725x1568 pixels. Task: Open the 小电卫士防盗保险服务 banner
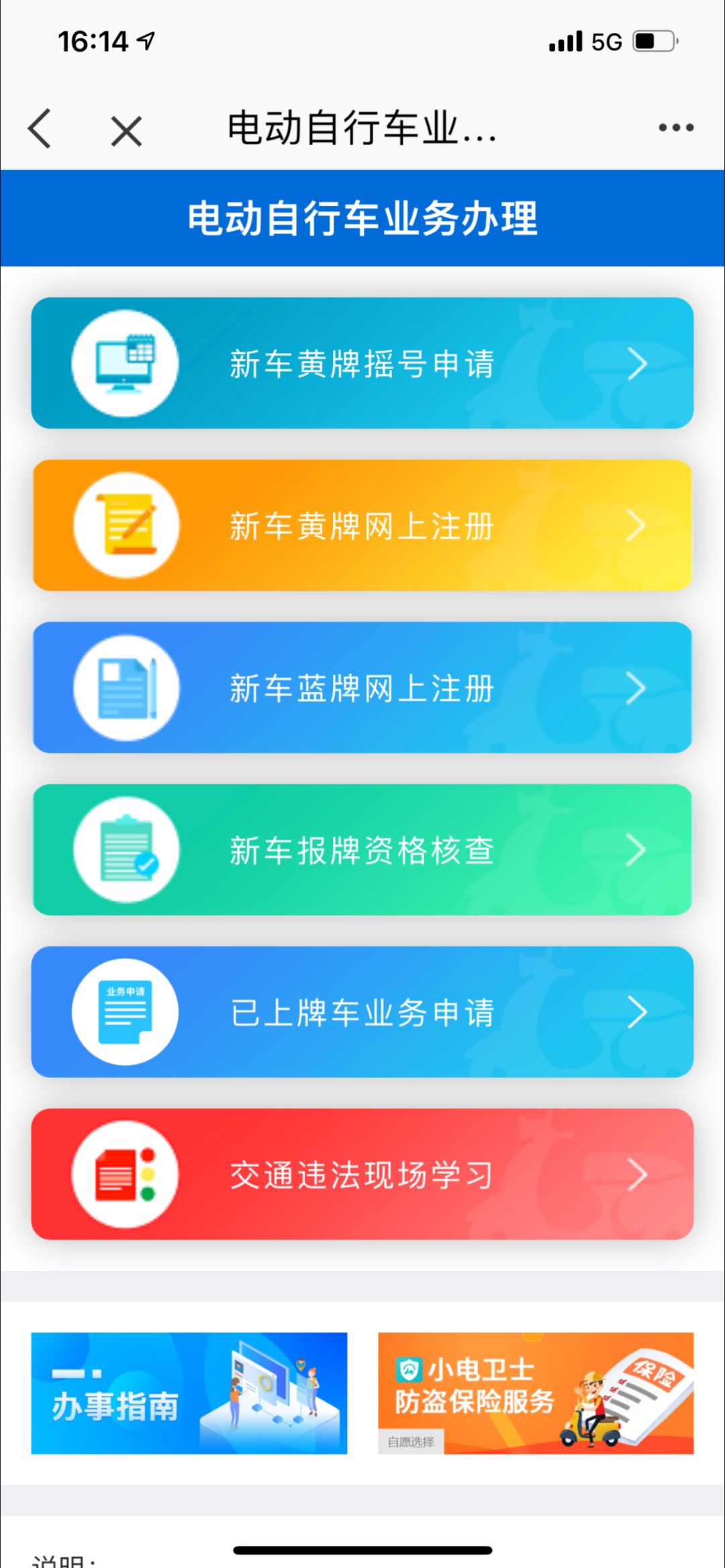pos(536,1393)
